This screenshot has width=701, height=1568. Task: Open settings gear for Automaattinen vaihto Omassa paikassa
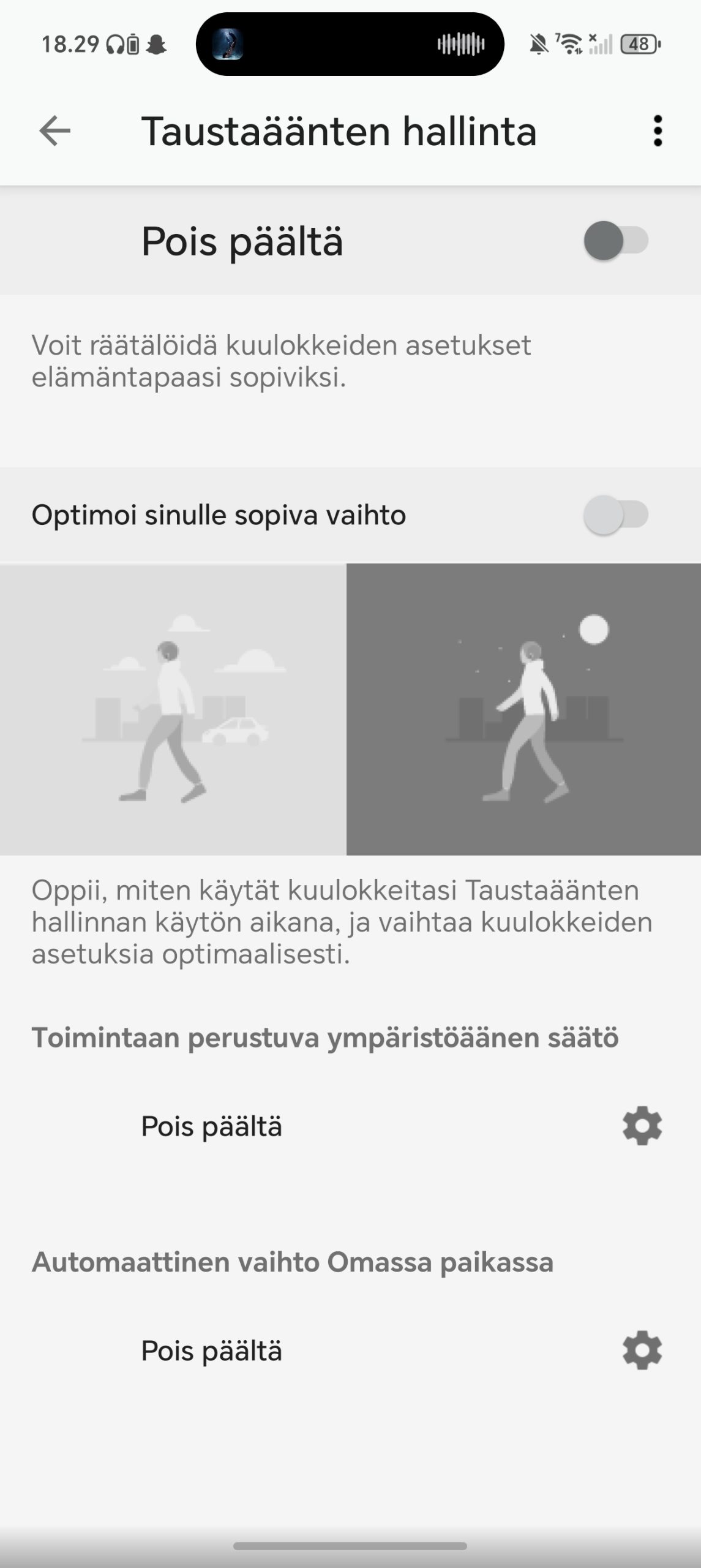tap(642, 1350)
